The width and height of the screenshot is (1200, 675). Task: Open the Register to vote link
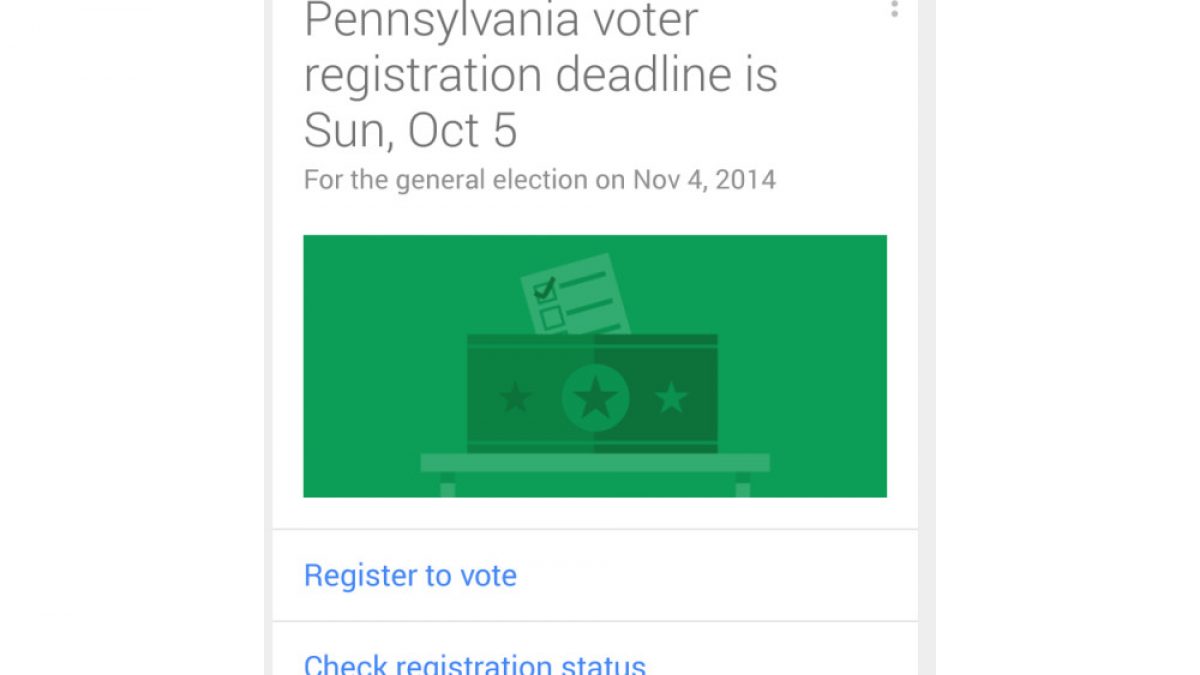[410, 576]
